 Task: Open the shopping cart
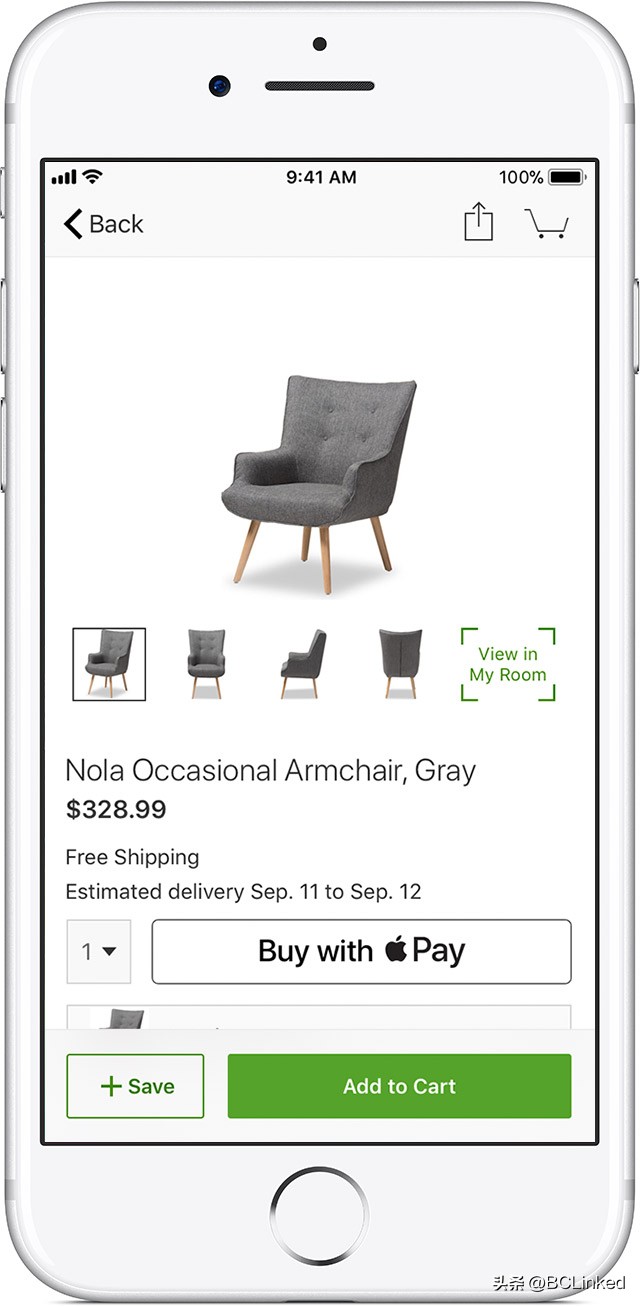point(546,223)
